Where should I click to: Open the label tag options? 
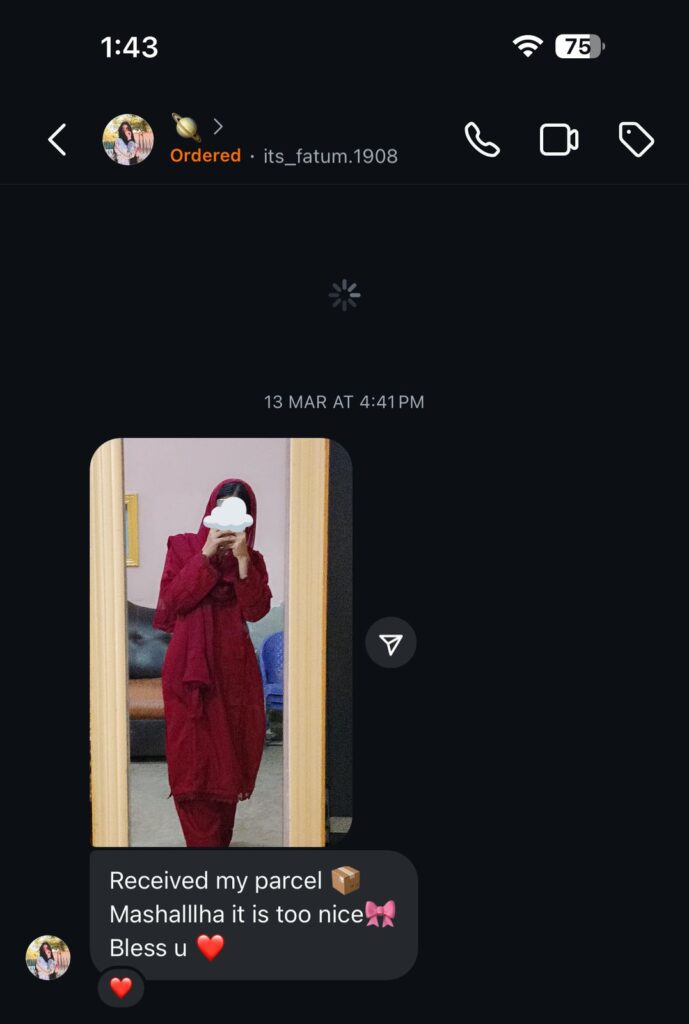636,140
